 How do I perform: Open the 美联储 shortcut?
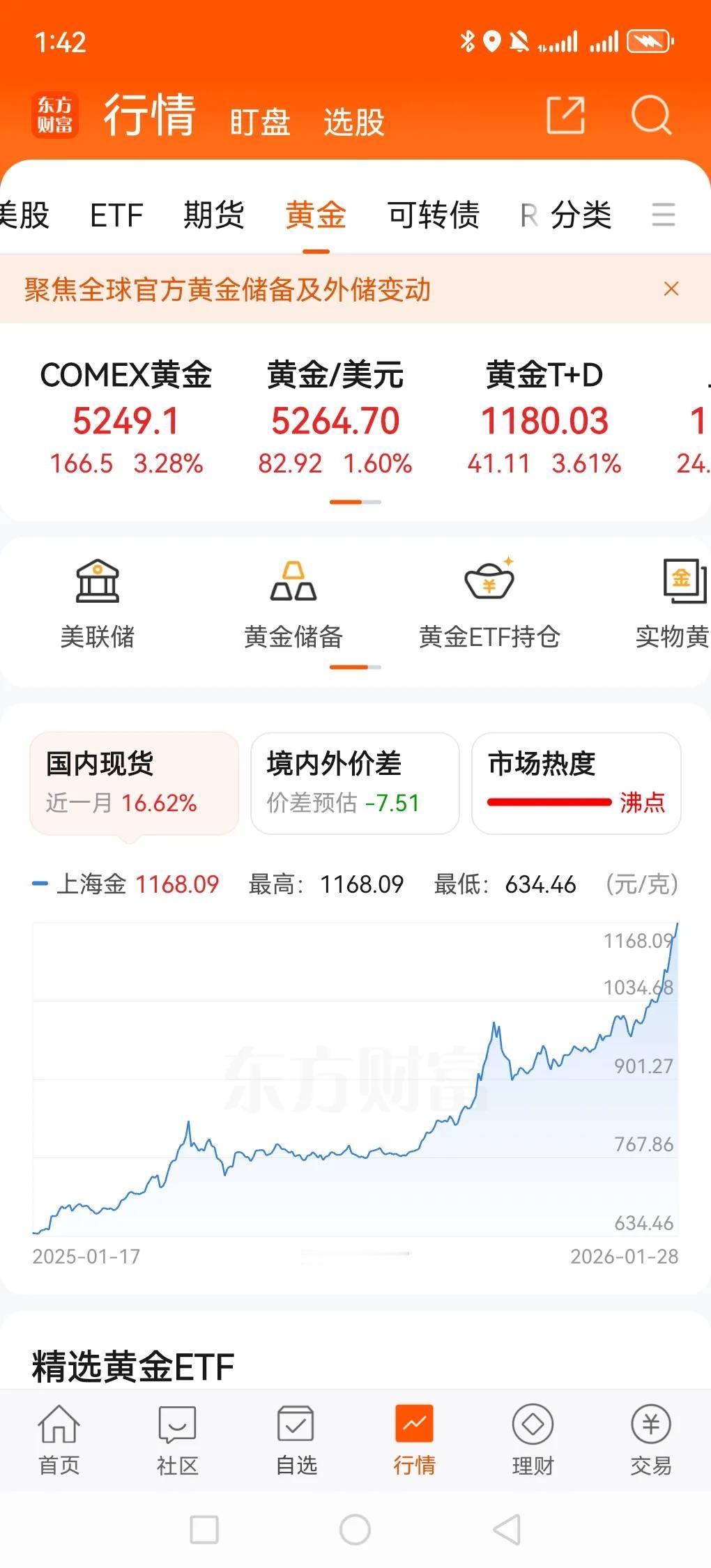point(98,604)
